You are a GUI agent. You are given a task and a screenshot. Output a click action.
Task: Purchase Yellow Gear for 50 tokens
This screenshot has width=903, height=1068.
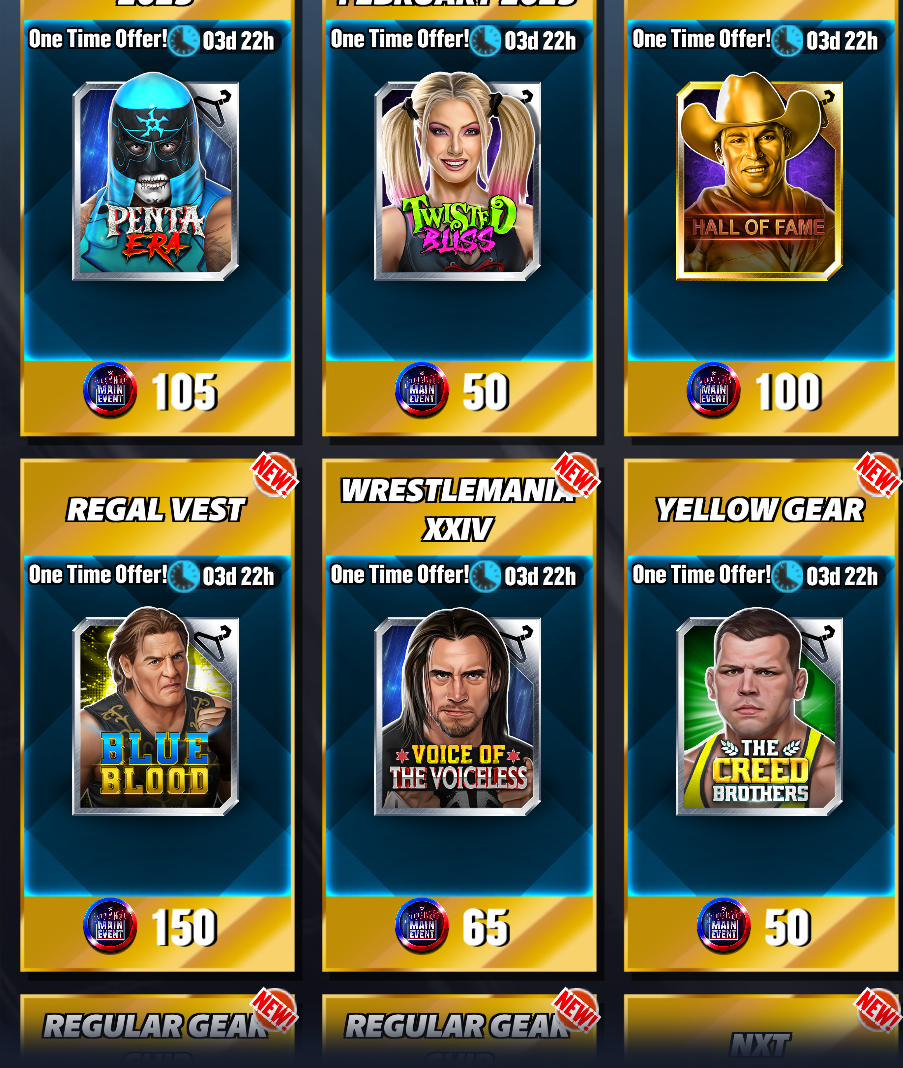[x=761, y=928]
